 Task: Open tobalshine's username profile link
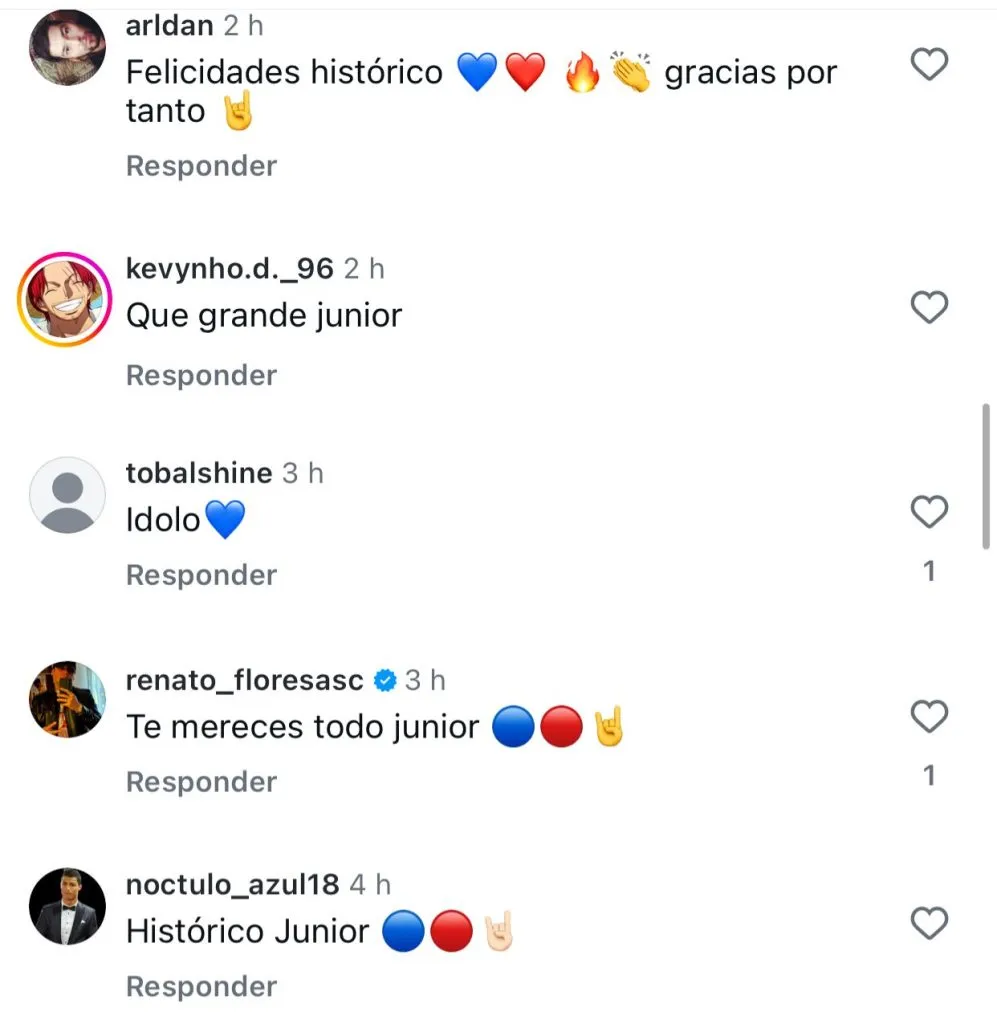coord(199,473)
